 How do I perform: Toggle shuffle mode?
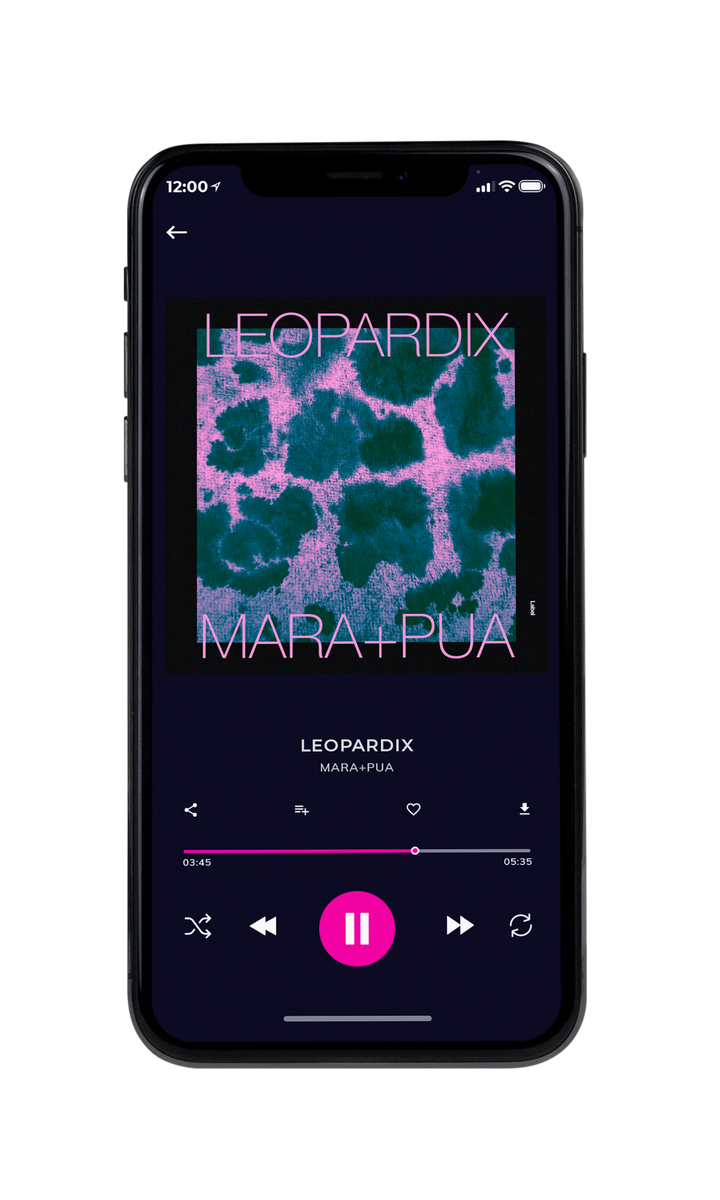click(x=198, y=926)
